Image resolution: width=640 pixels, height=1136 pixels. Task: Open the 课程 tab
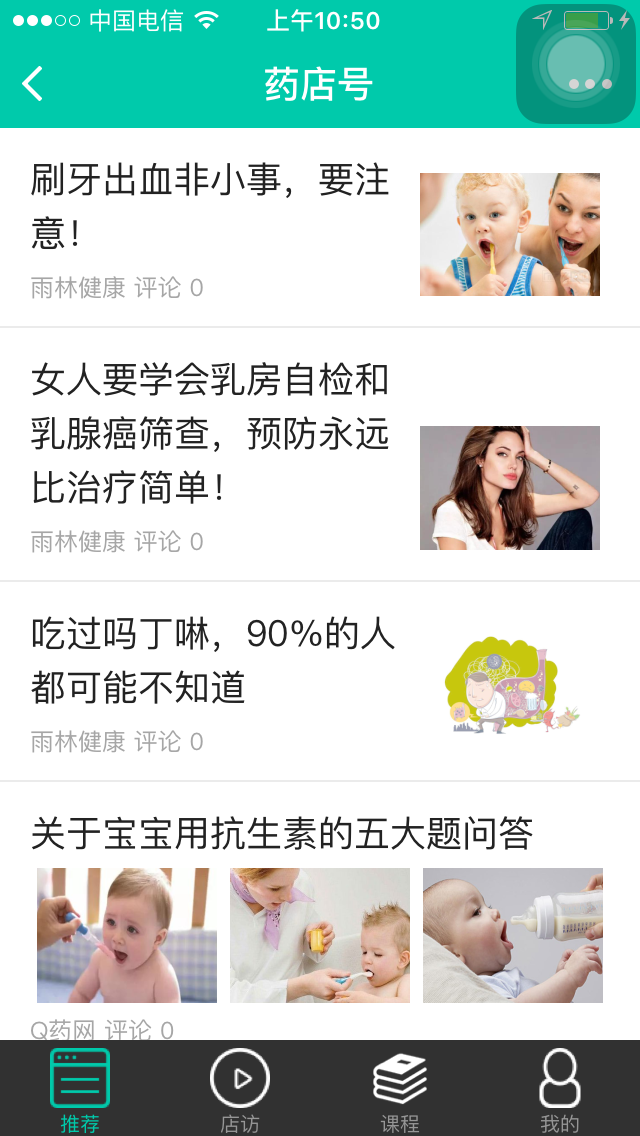pos(400,1089)
